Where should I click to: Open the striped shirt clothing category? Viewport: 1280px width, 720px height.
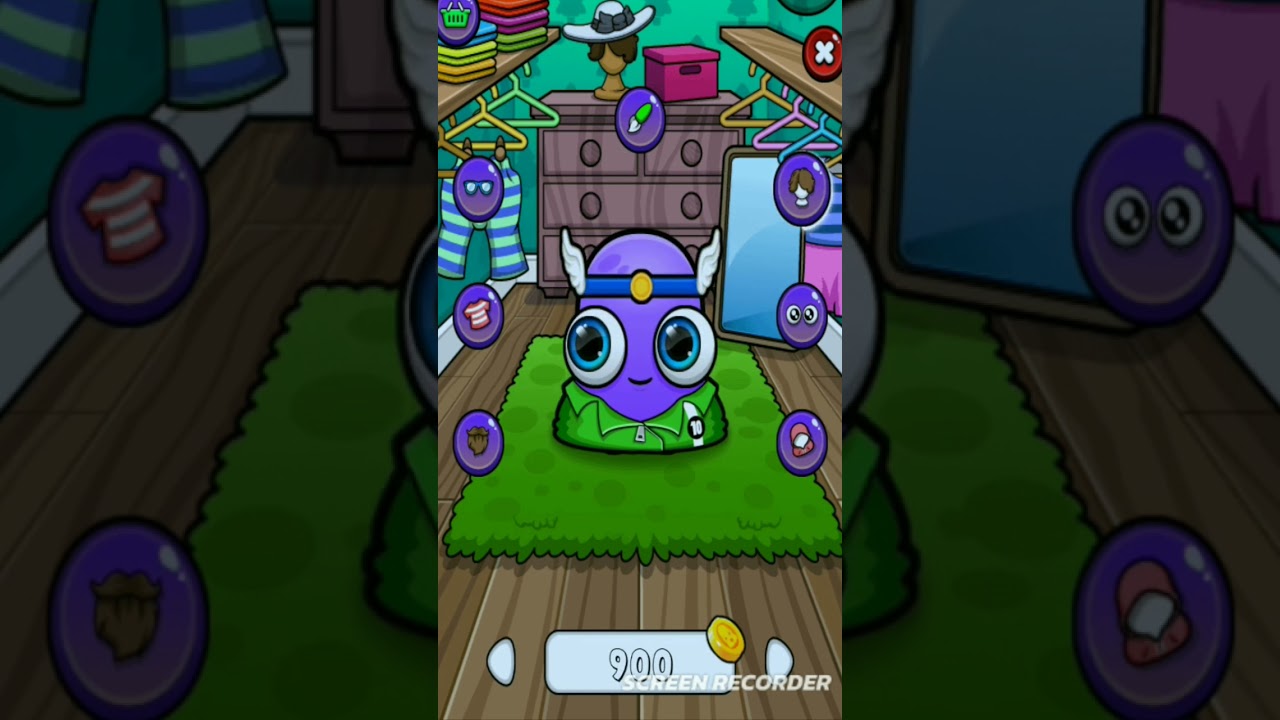pos(478,316)
